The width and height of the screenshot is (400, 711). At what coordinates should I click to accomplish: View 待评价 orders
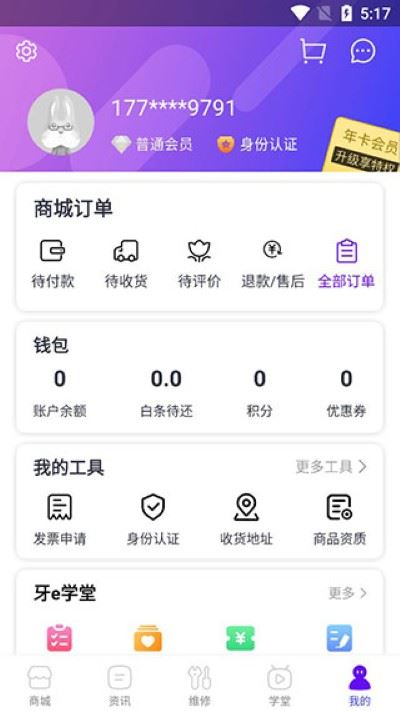coord(199,263)
